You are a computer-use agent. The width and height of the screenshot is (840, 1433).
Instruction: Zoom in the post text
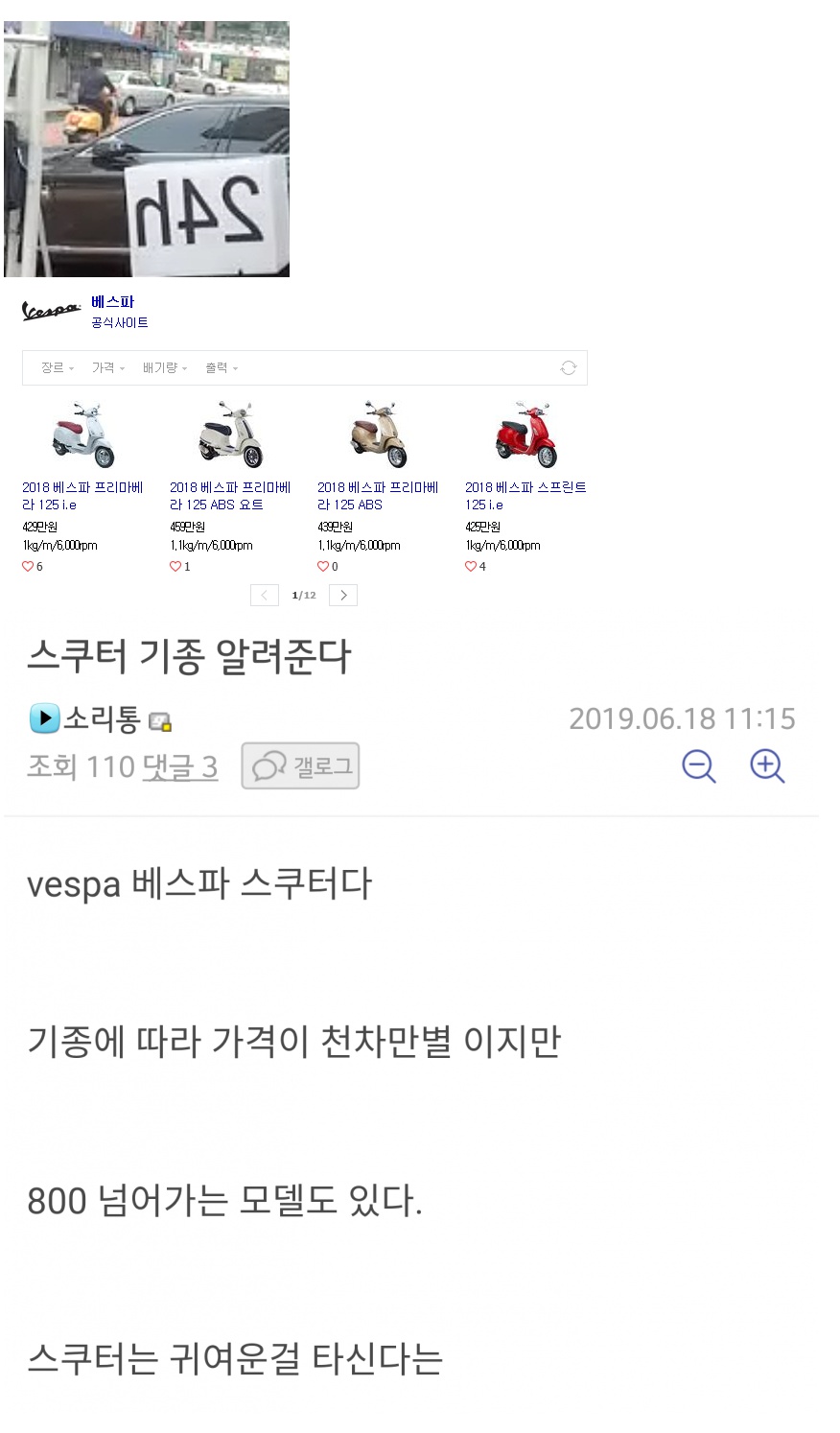[x=767, y=766]
